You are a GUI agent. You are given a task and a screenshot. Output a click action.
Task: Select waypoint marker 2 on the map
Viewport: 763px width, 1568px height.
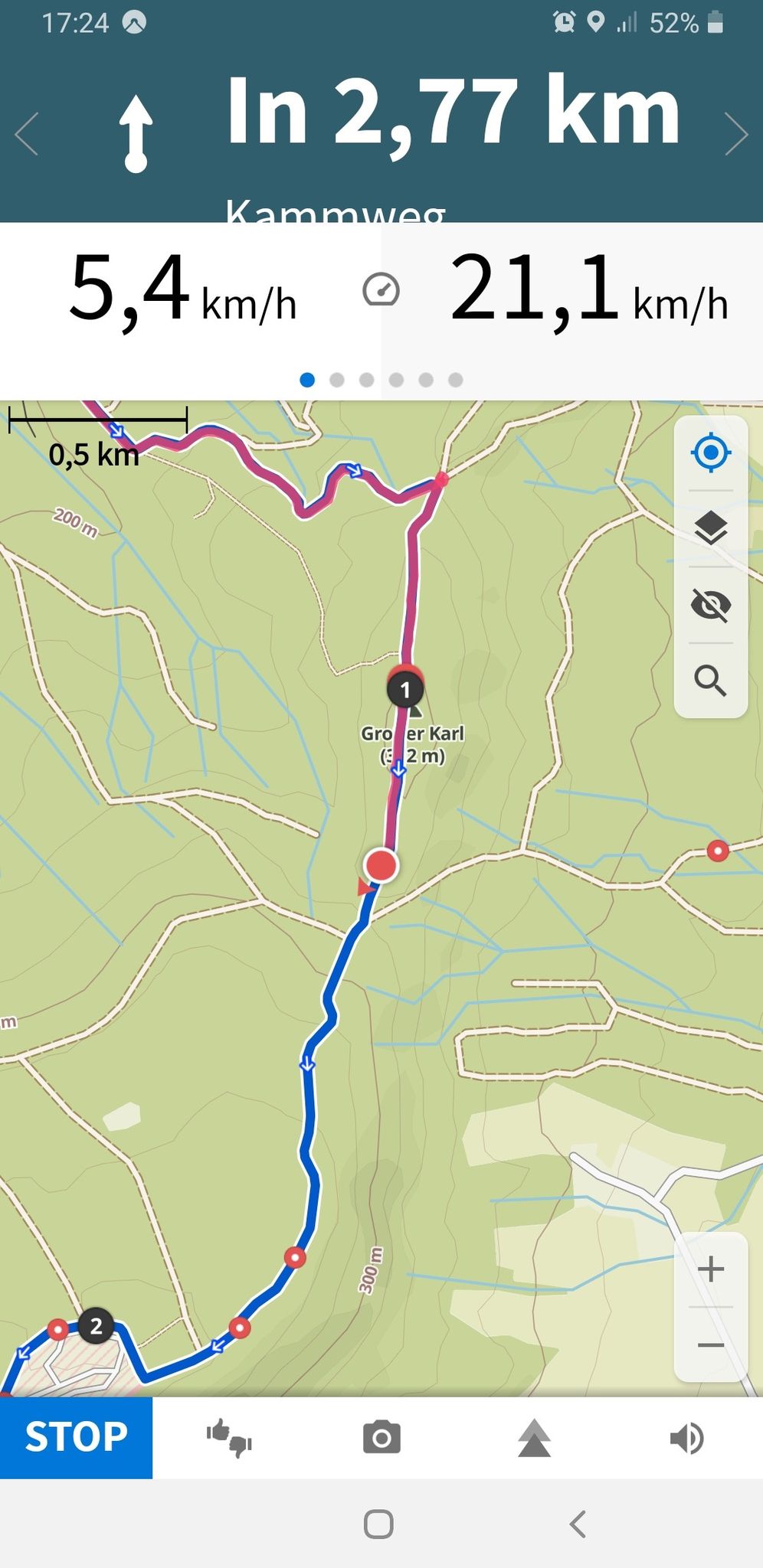point(96,1325)
